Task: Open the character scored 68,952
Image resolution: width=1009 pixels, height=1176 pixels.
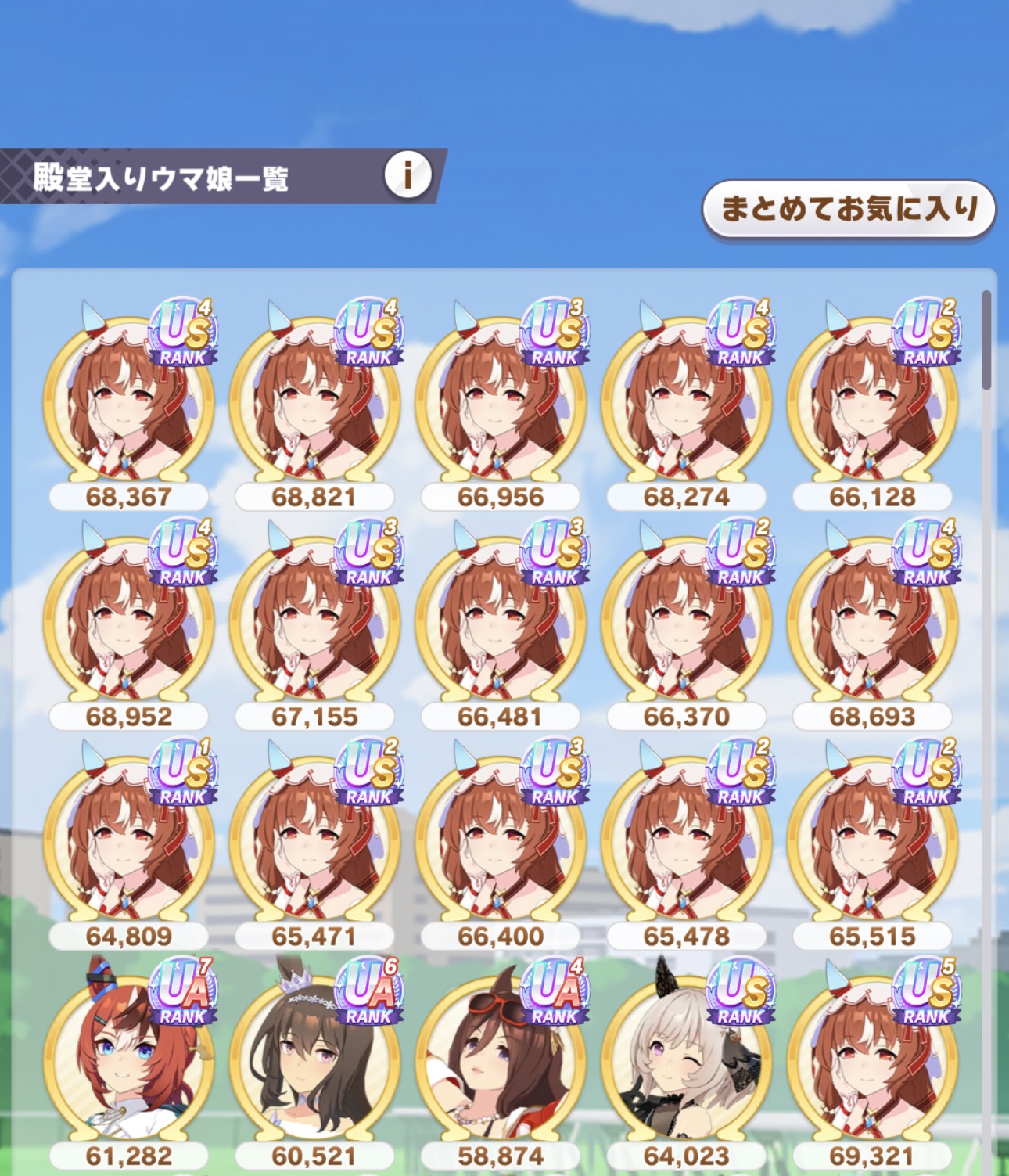Action: 129,619
